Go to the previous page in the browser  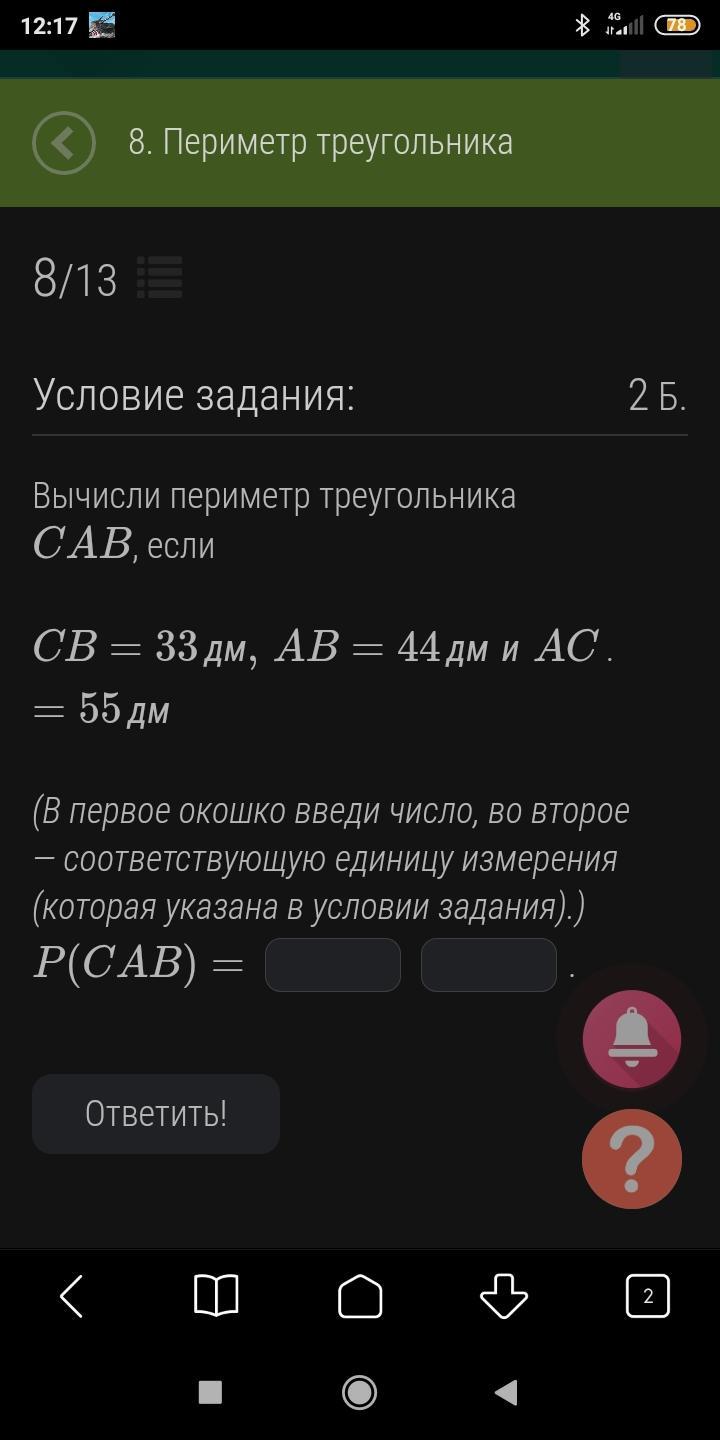(x=72, y=1296)
